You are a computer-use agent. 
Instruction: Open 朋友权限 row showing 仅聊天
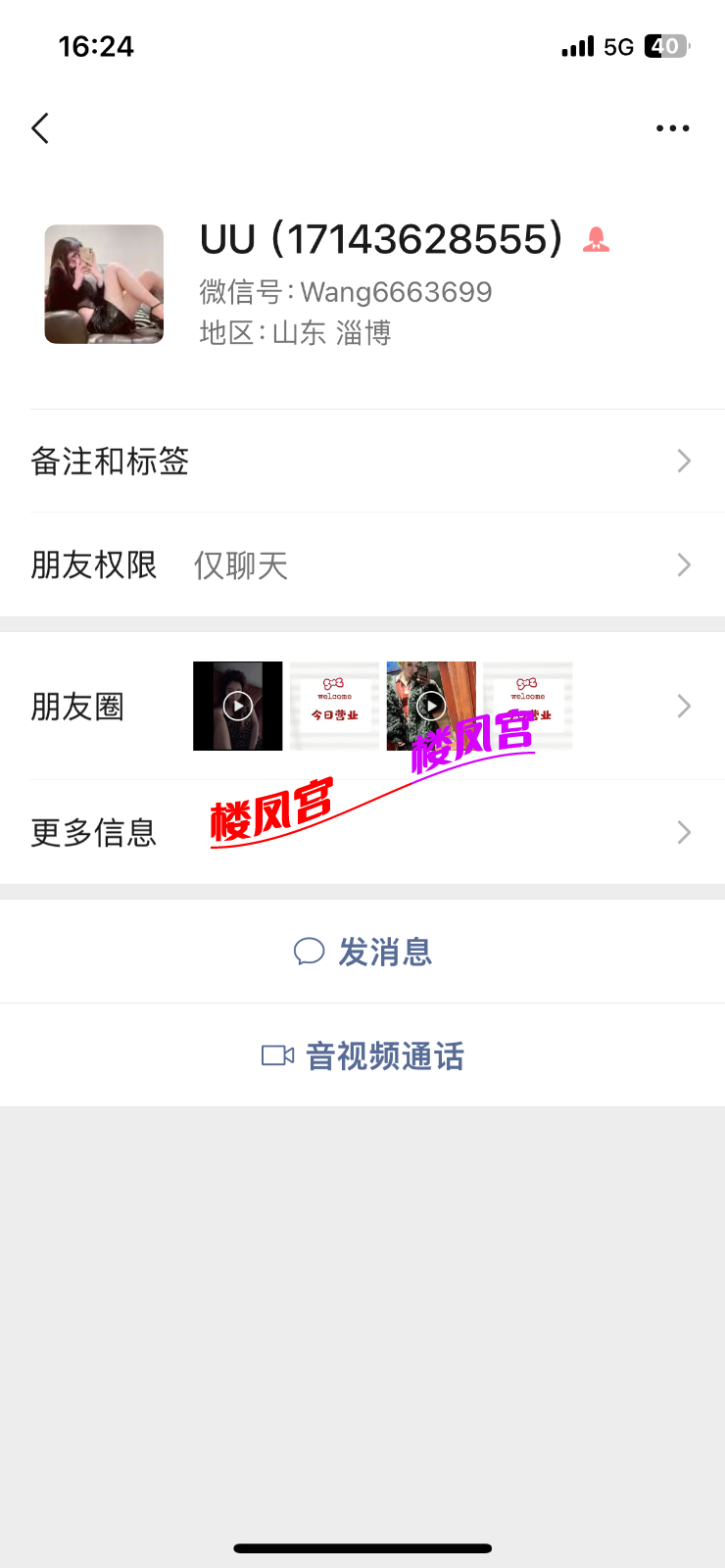coord(362,564)
